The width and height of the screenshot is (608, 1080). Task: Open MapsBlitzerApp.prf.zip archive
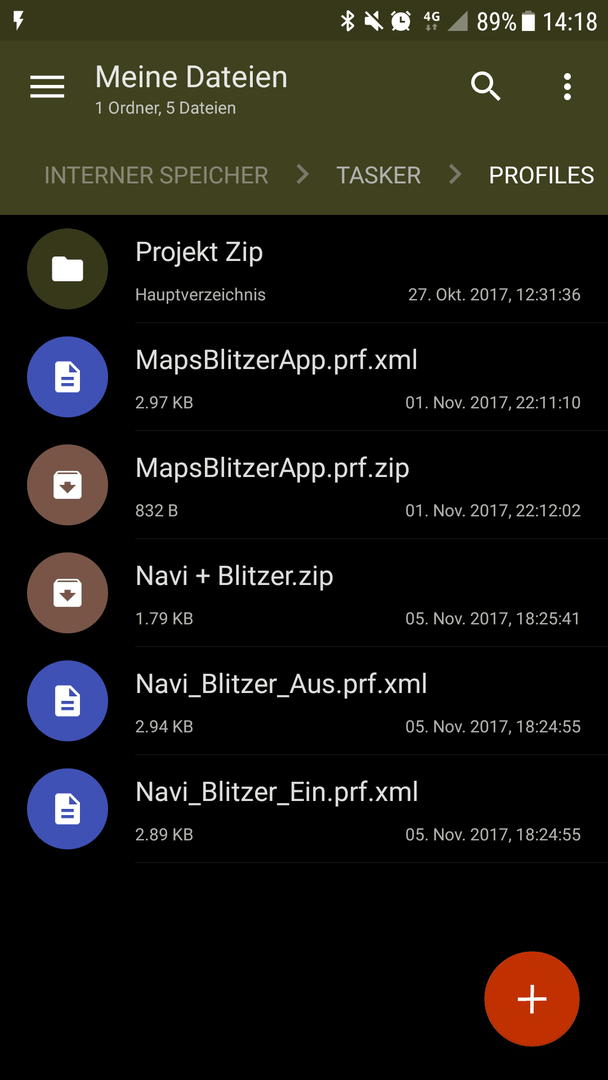(x=304, y=485)
